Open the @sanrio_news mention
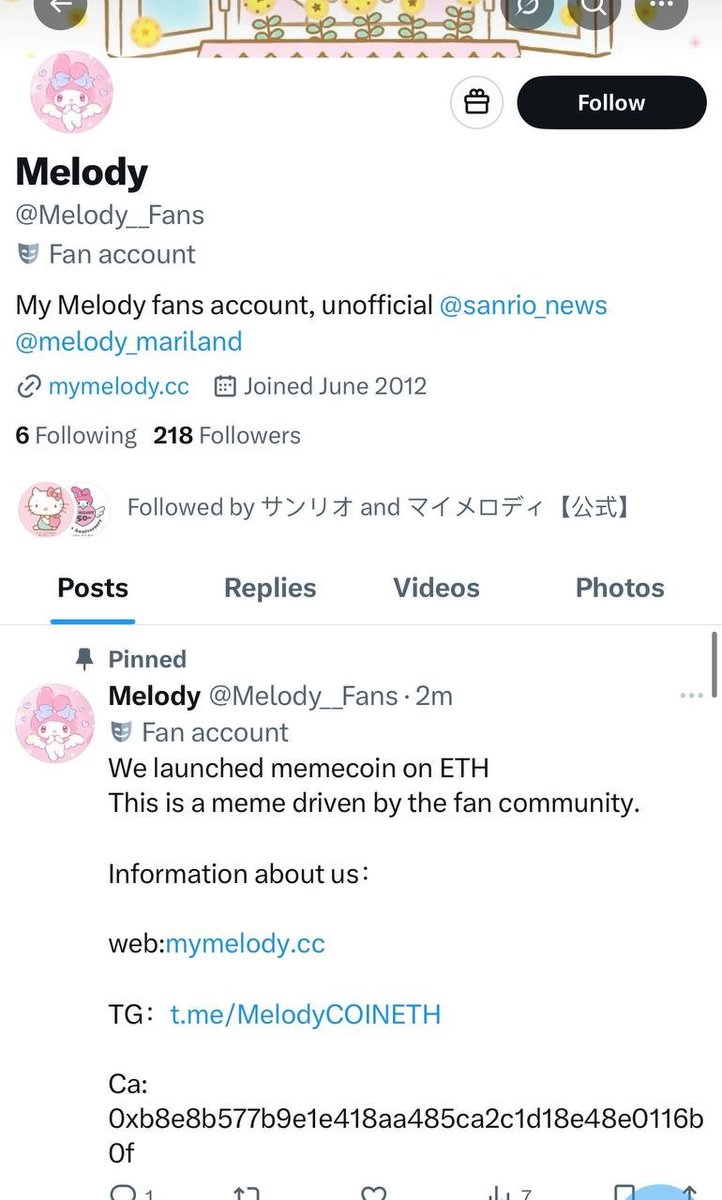722x1200 pixels. pos(523,305)
